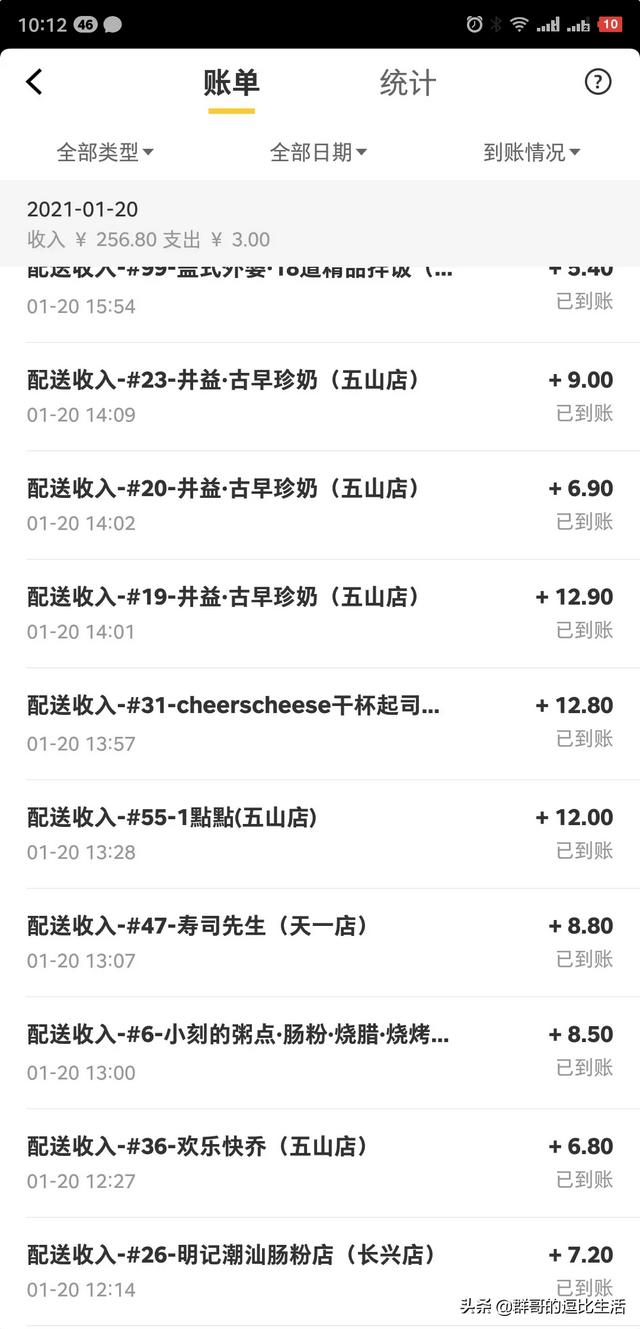Go back from the 账单 page

35,82
